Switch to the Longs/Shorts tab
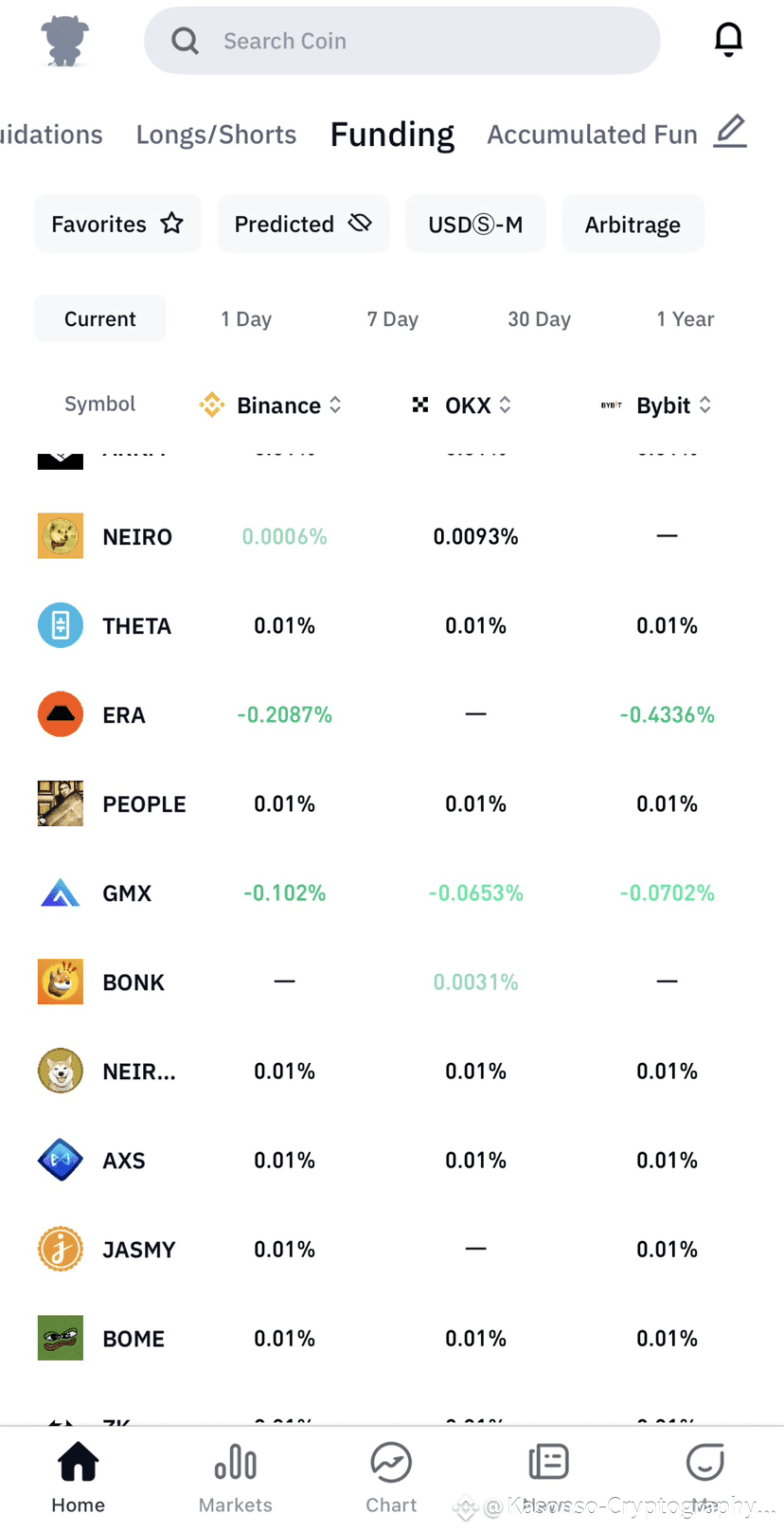784x1532 pixels. [x=216, y=135]
